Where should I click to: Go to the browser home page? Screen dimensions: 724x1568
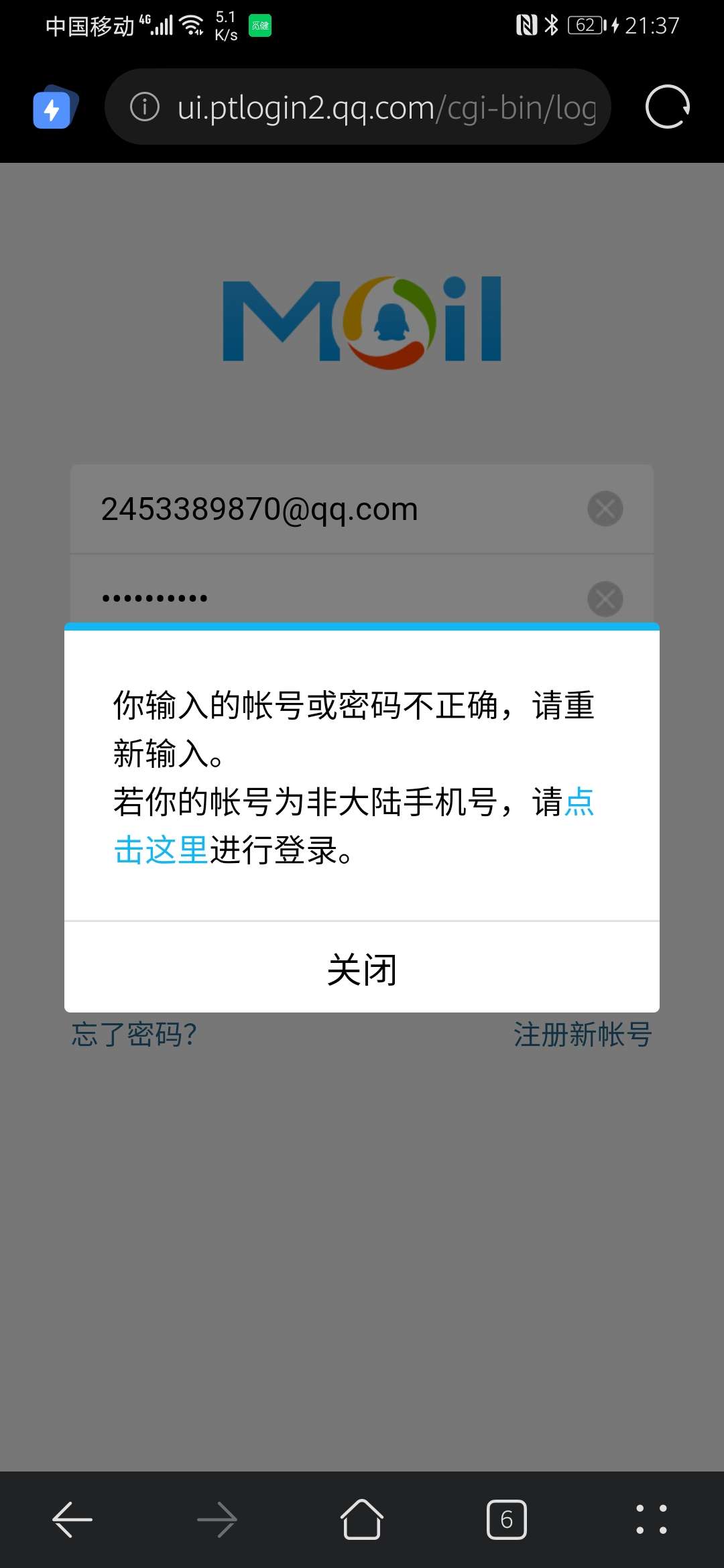click(362, 1519)
